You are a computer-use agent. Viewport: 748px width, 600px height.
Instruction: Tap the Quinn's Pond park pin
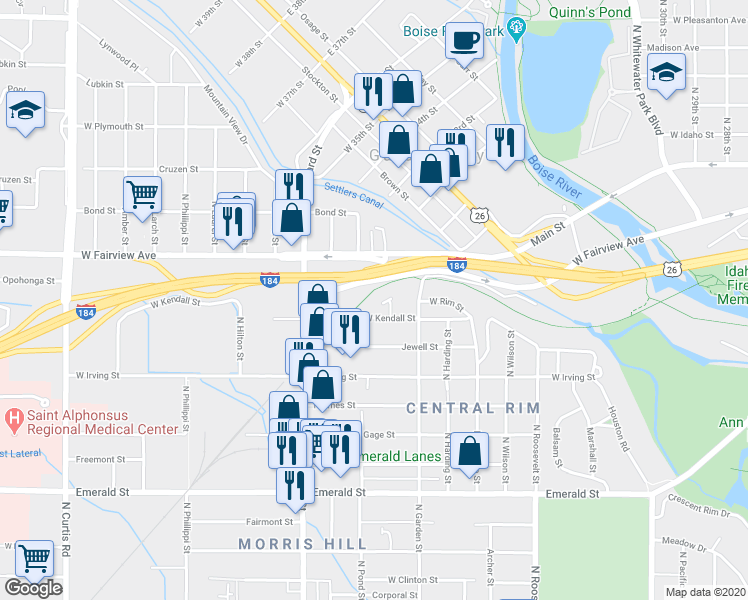(x=516, y=26)
